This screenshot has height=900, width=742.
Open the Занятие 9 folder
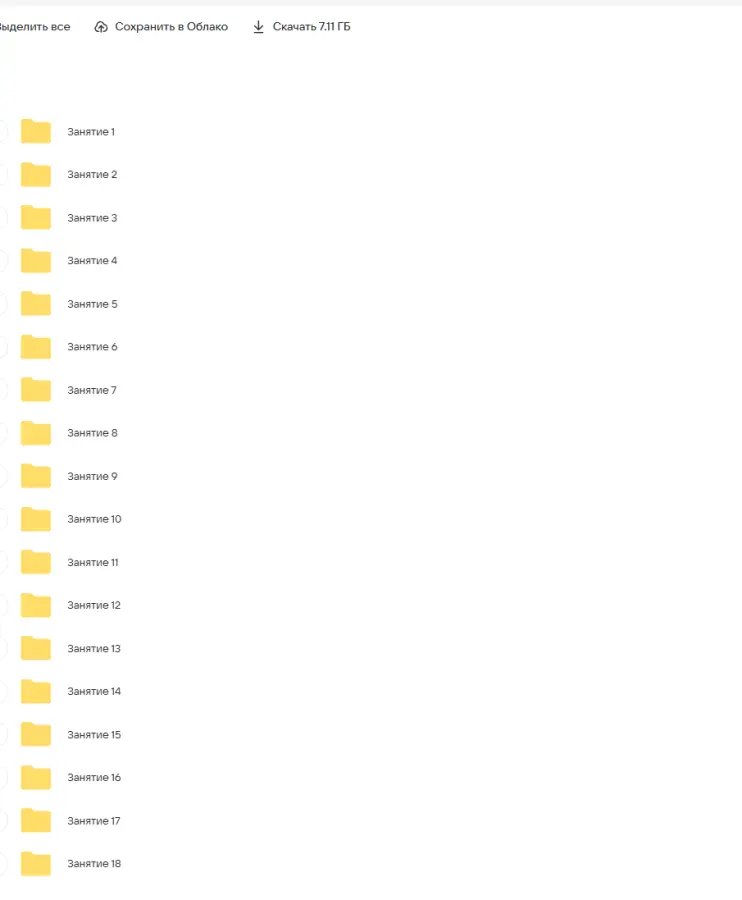point(91,476)
